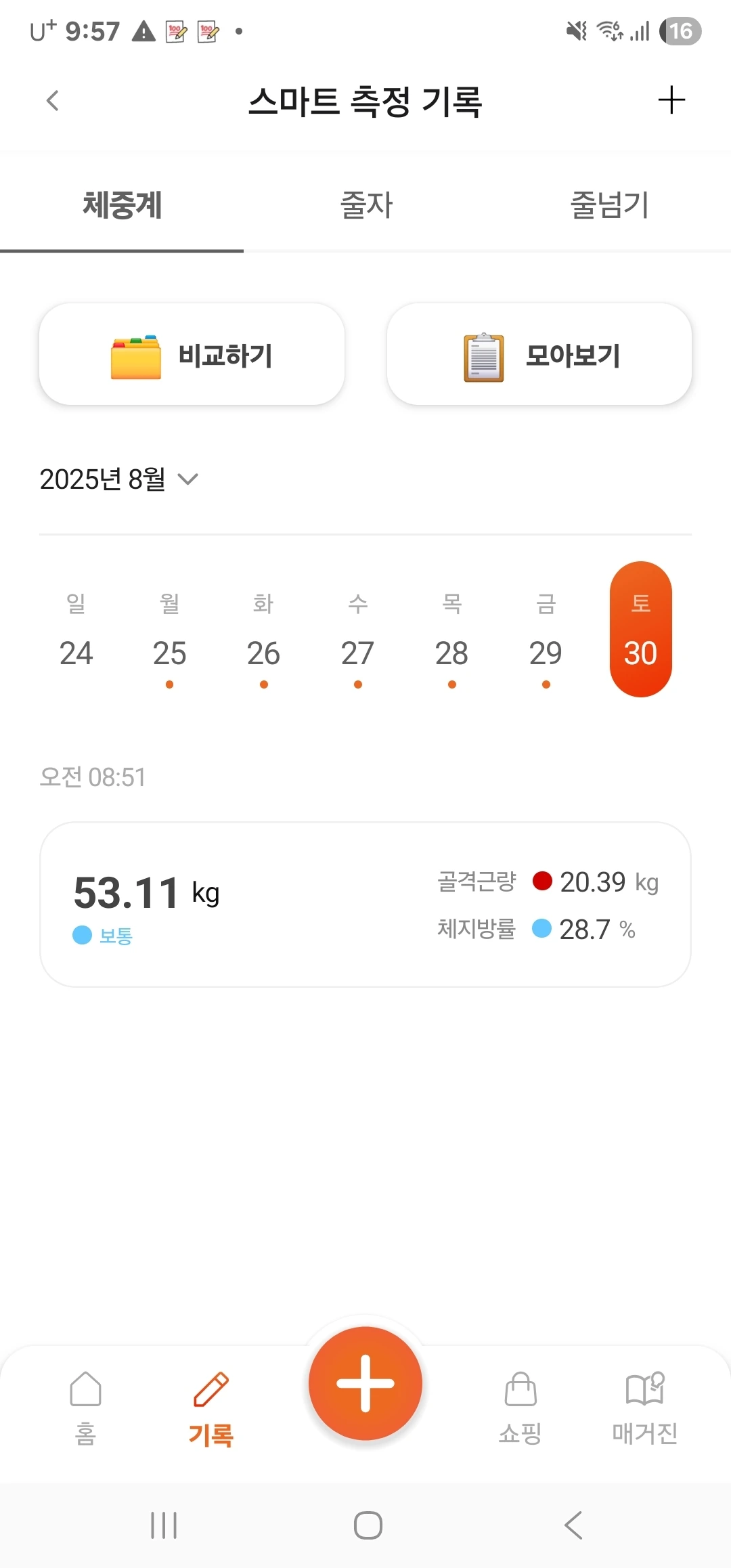Pick Thursday the 28th
Screen dimensions: 731x1568
pyautogui.click(x=451, y=638)
